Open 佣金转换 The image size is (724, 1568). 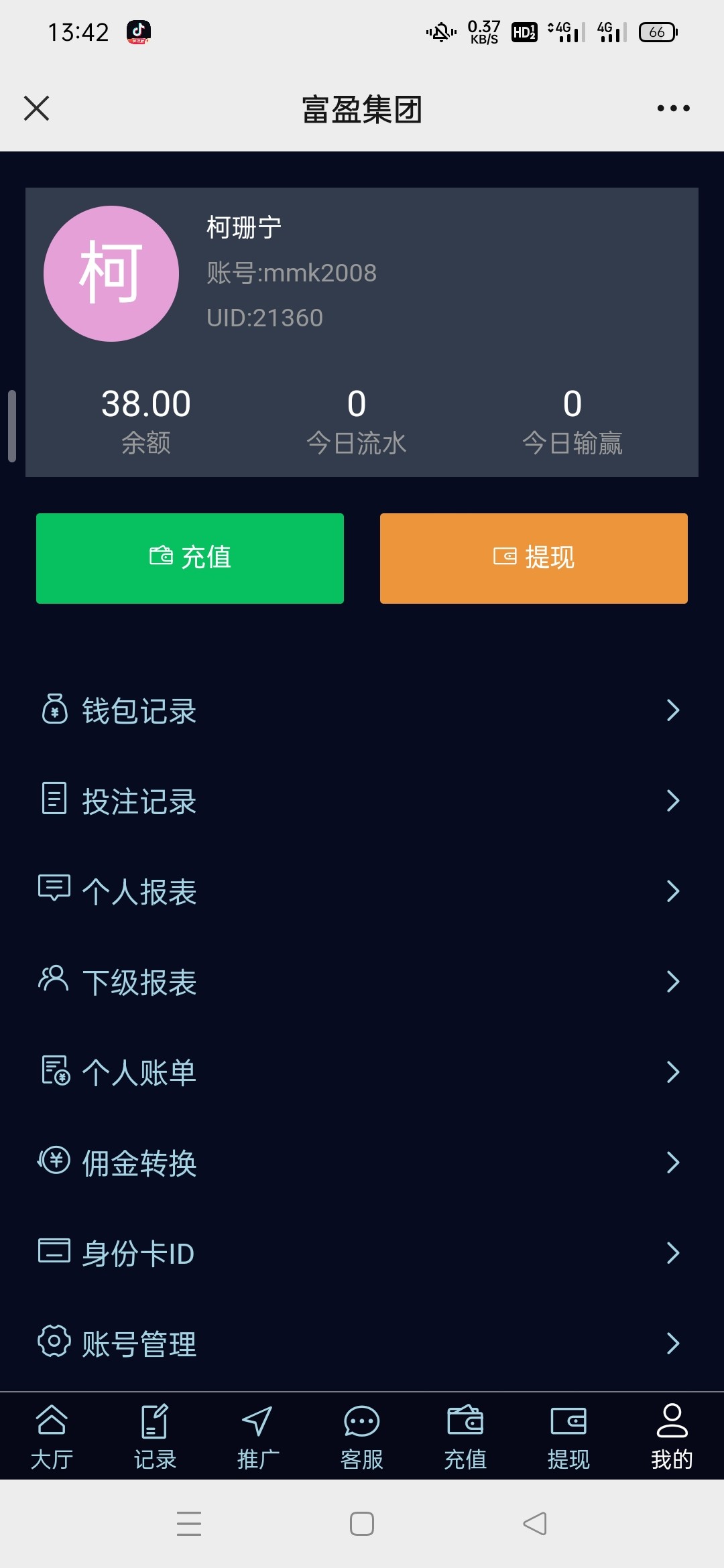tap(362, 1163)
